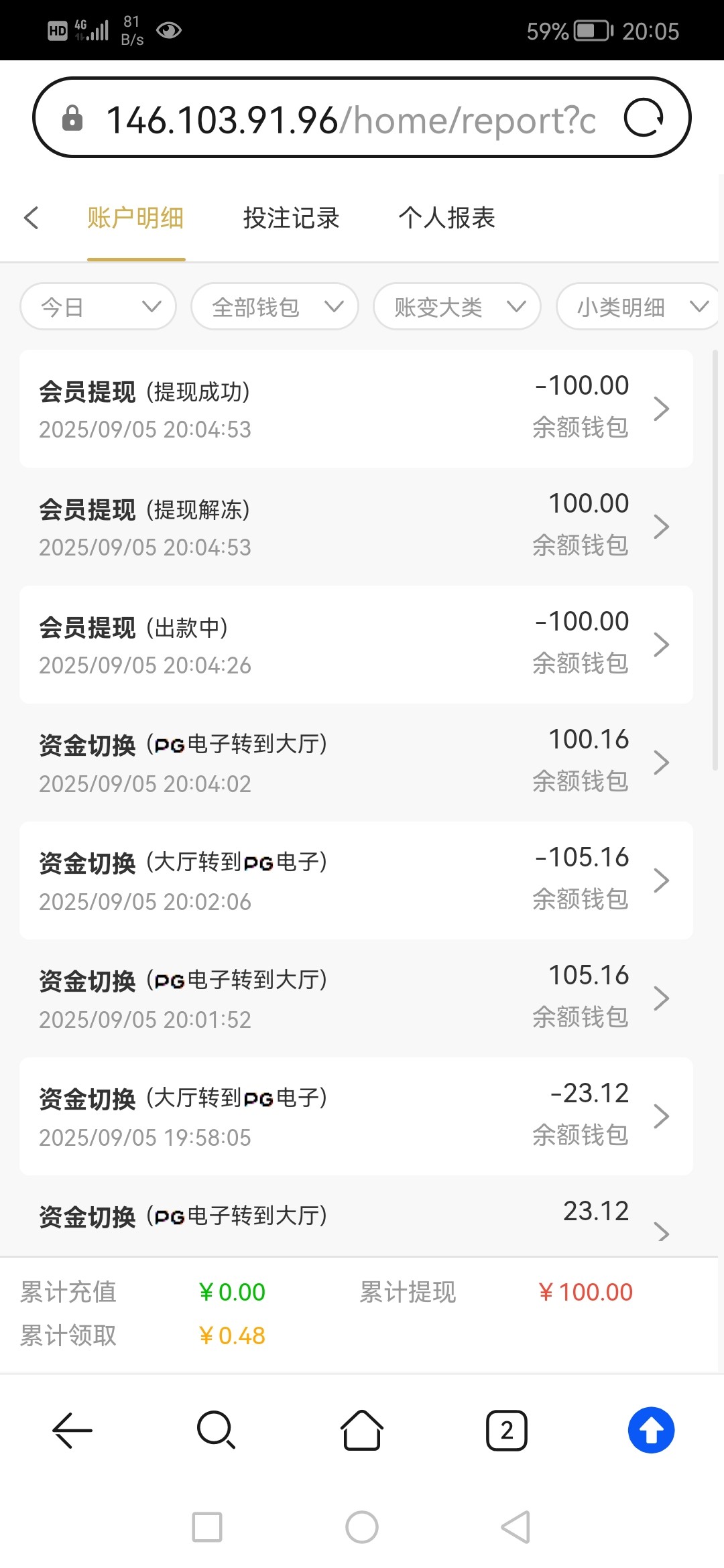Open the 小类明细 filter dropdown
Viewport: 724px width, 1568px height.
point(637,307)
